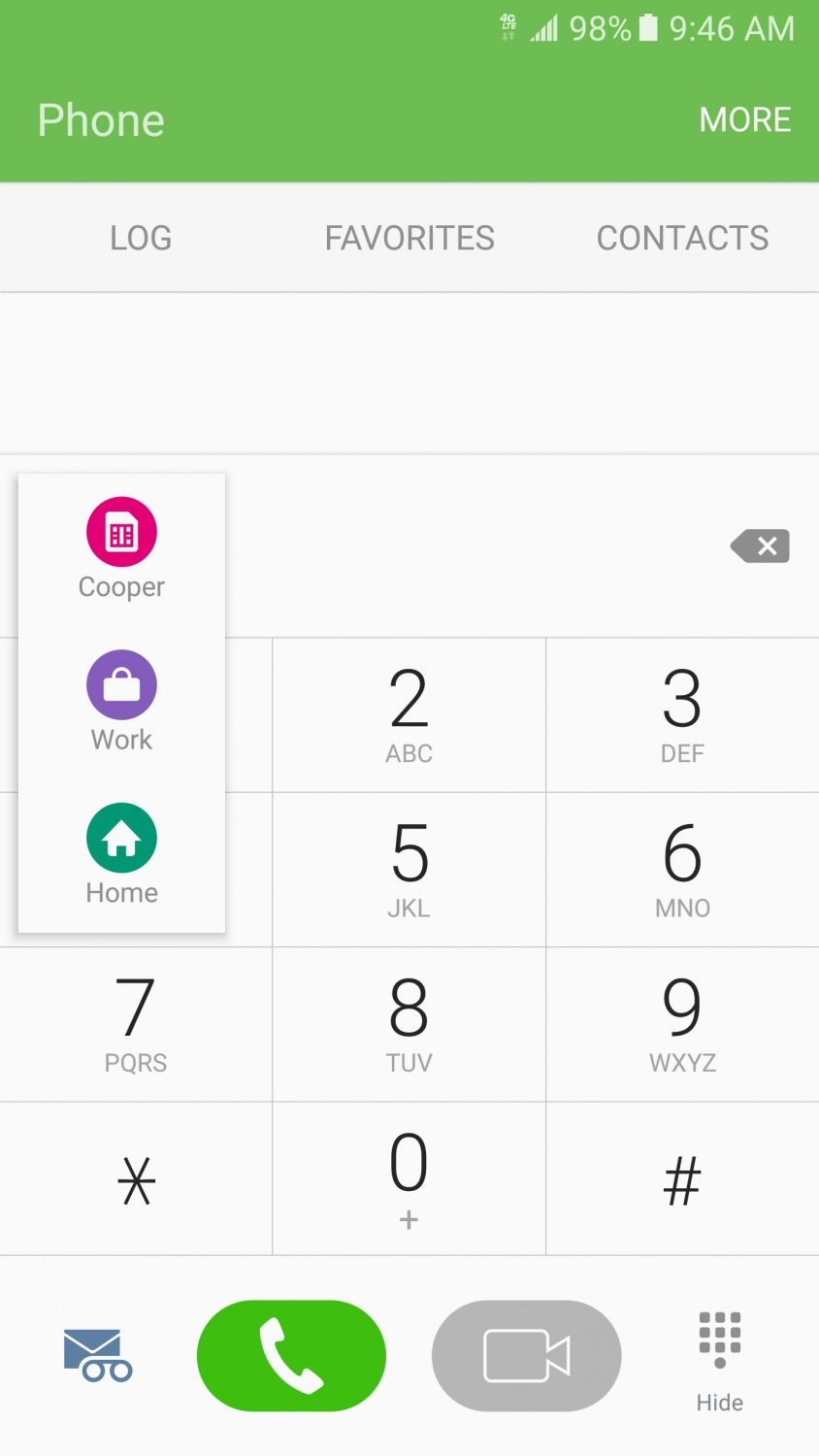The height and width of the screenshot is (1456, 819).
Task: Tap the 6 MNO key
Action: [x=682, y=869]
